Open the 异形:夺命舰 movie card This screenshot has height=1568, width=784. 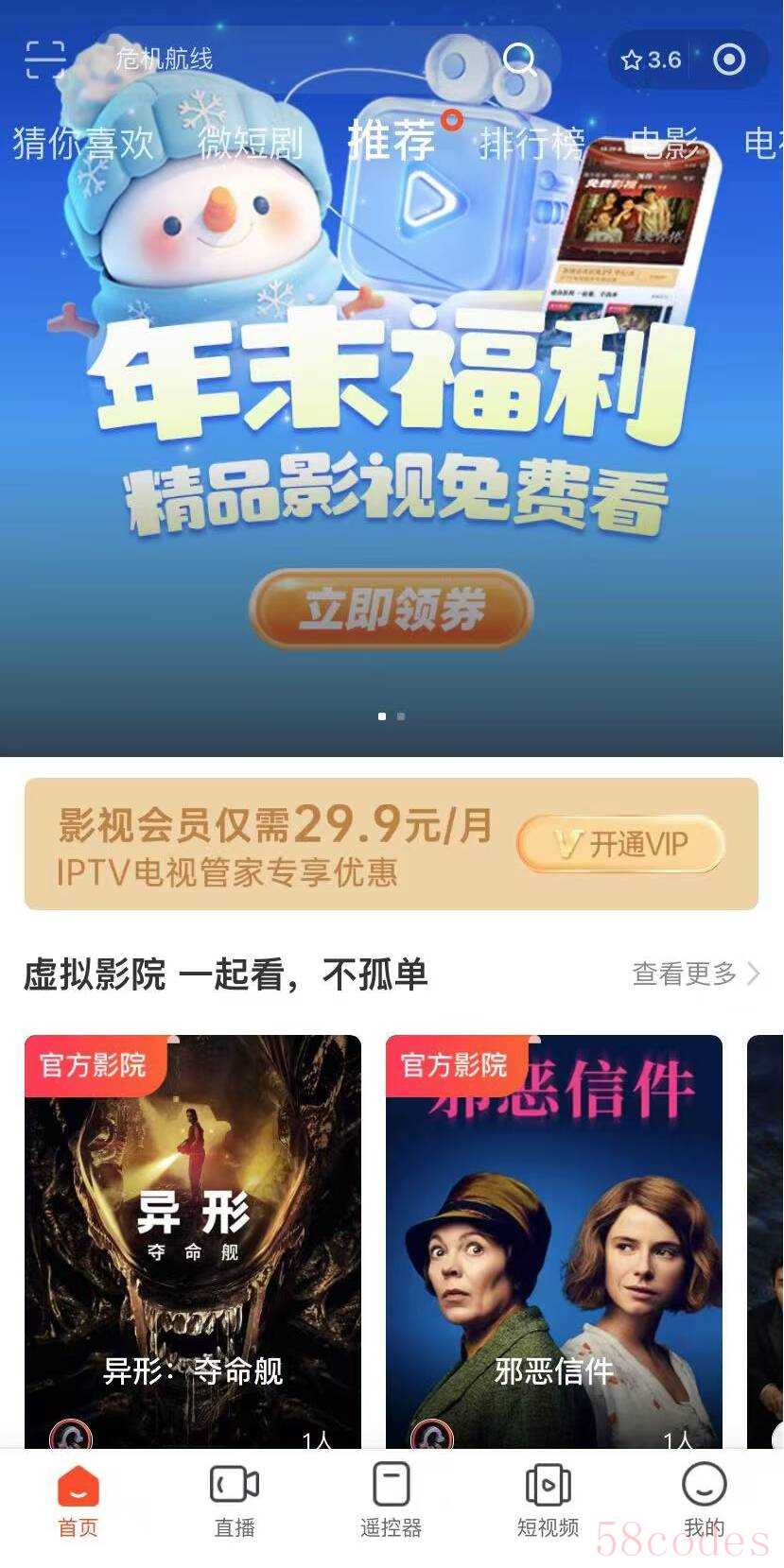click(193, 1238)
